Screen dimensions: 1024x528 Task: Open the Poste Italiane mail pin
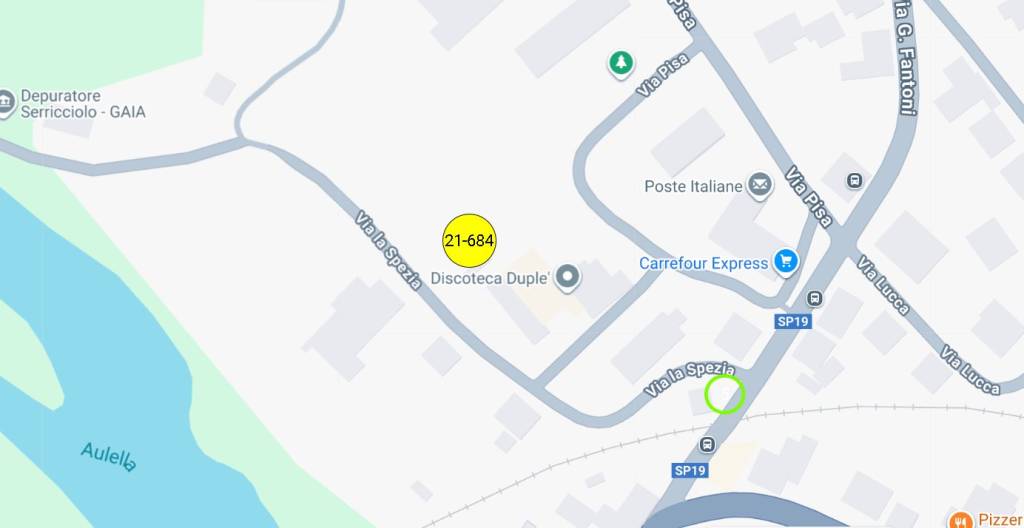pyautogui.click(x=760, y=185)
